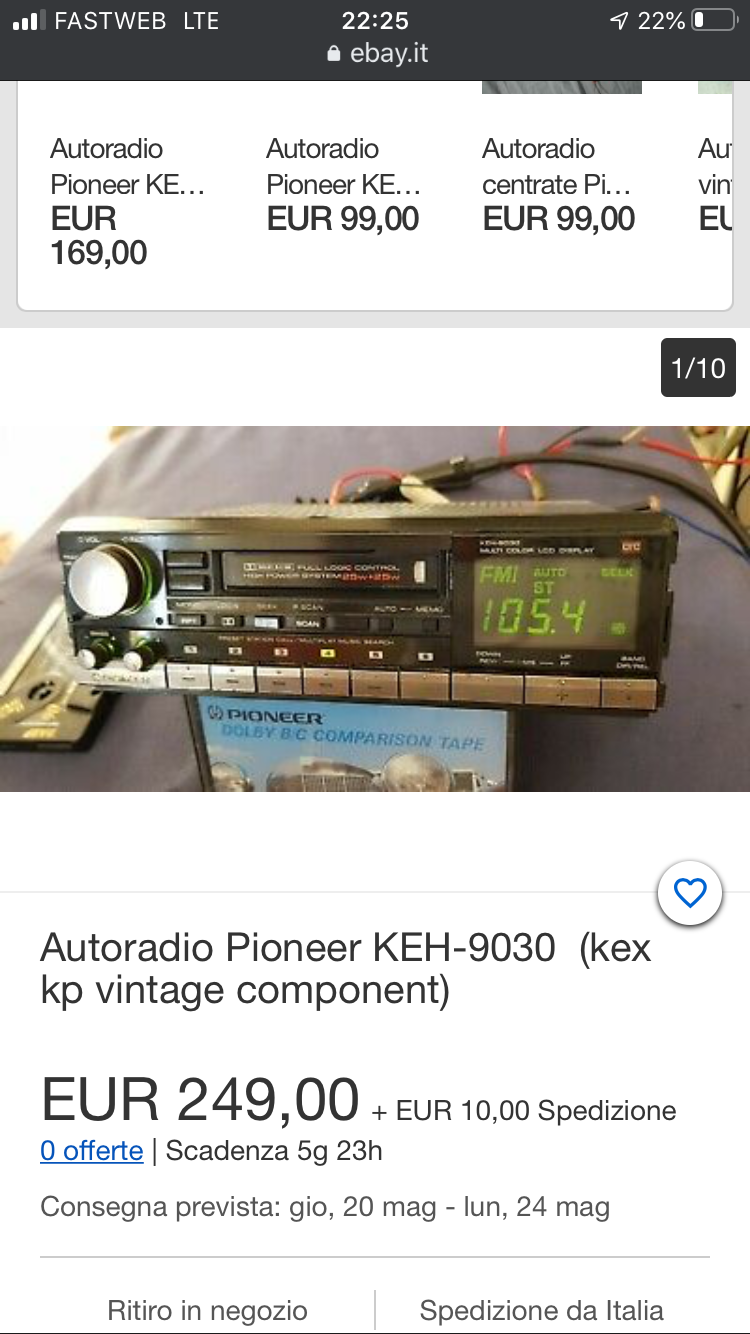Image resolution: width=750 pixels, height=1334 pixels.
Task: Open the Autoradio centrate Pi… card
Action: tap(560, 184)
